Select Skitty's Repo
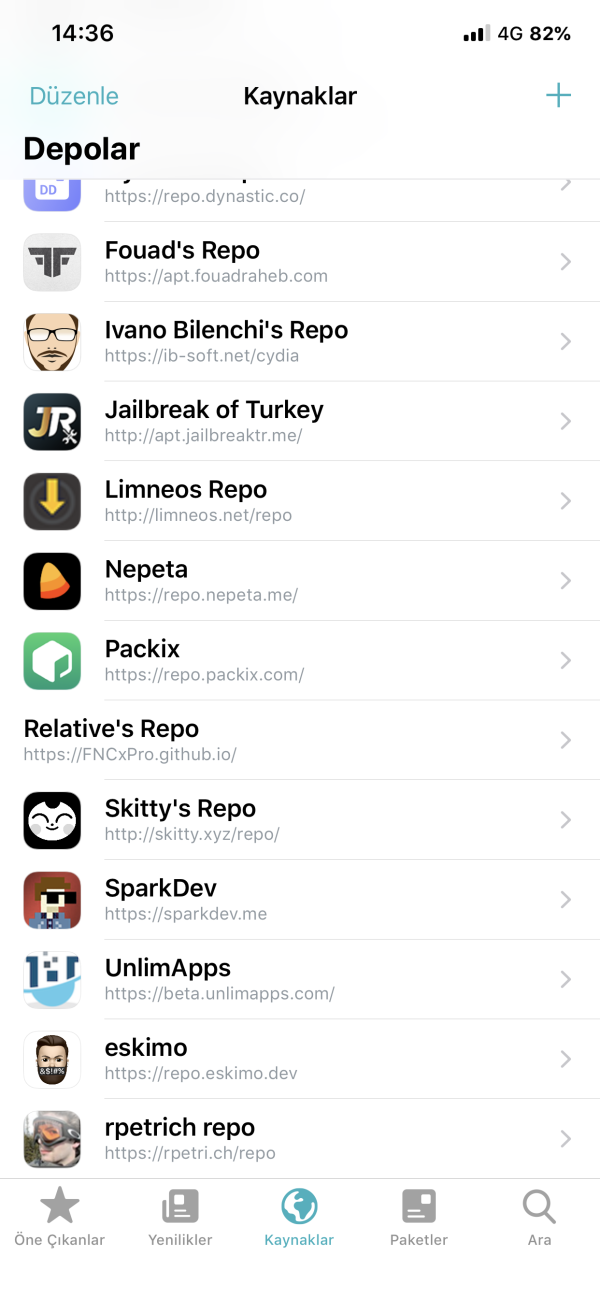Screen dimensions: 600x1299 pyautogui.click(x=300, y=820)
